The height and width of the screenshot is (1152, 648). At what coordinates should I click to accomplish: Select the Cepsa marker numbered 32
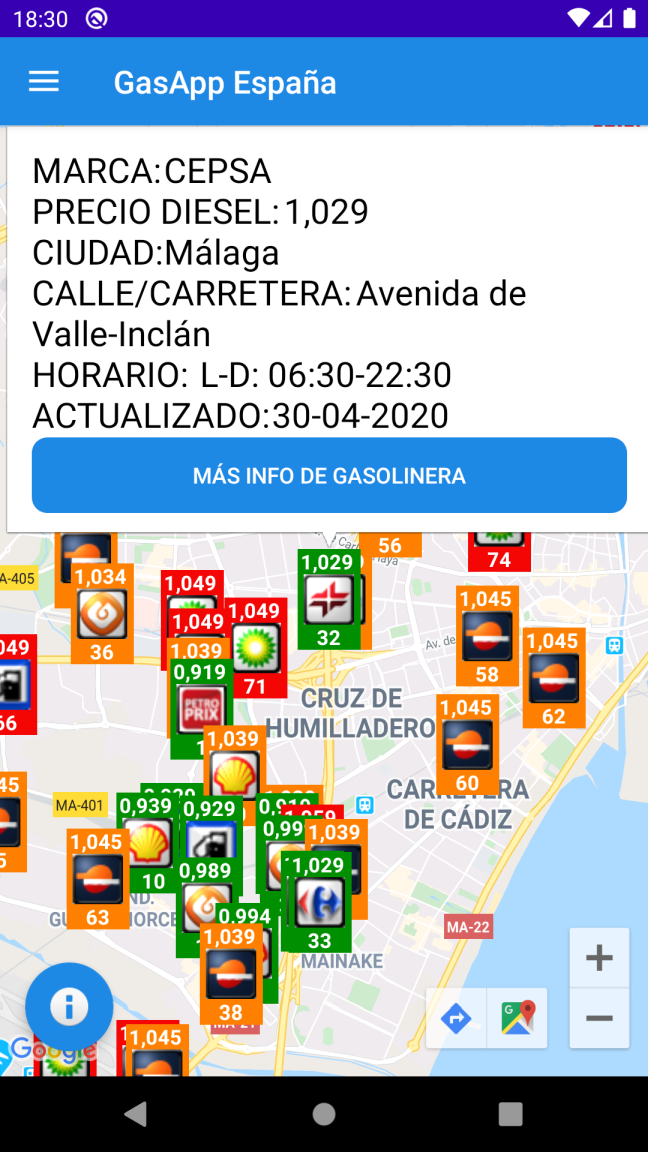[x=328, y=601]
